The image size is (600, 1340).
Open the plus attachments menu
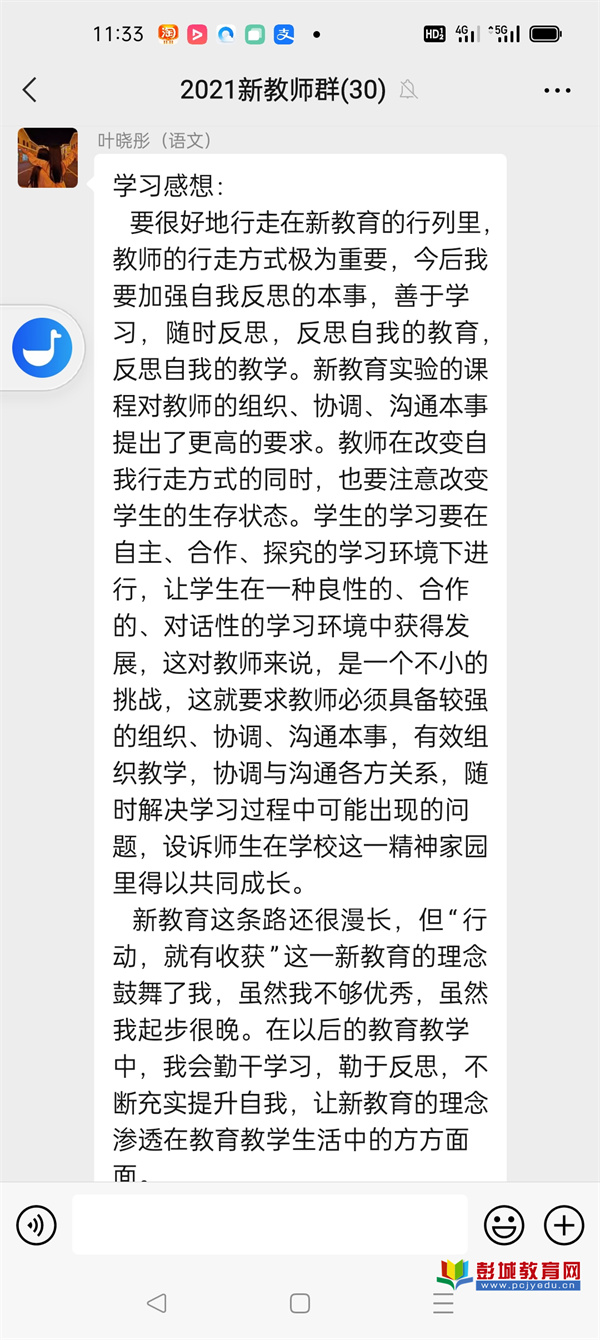(x=564, y=1225)
